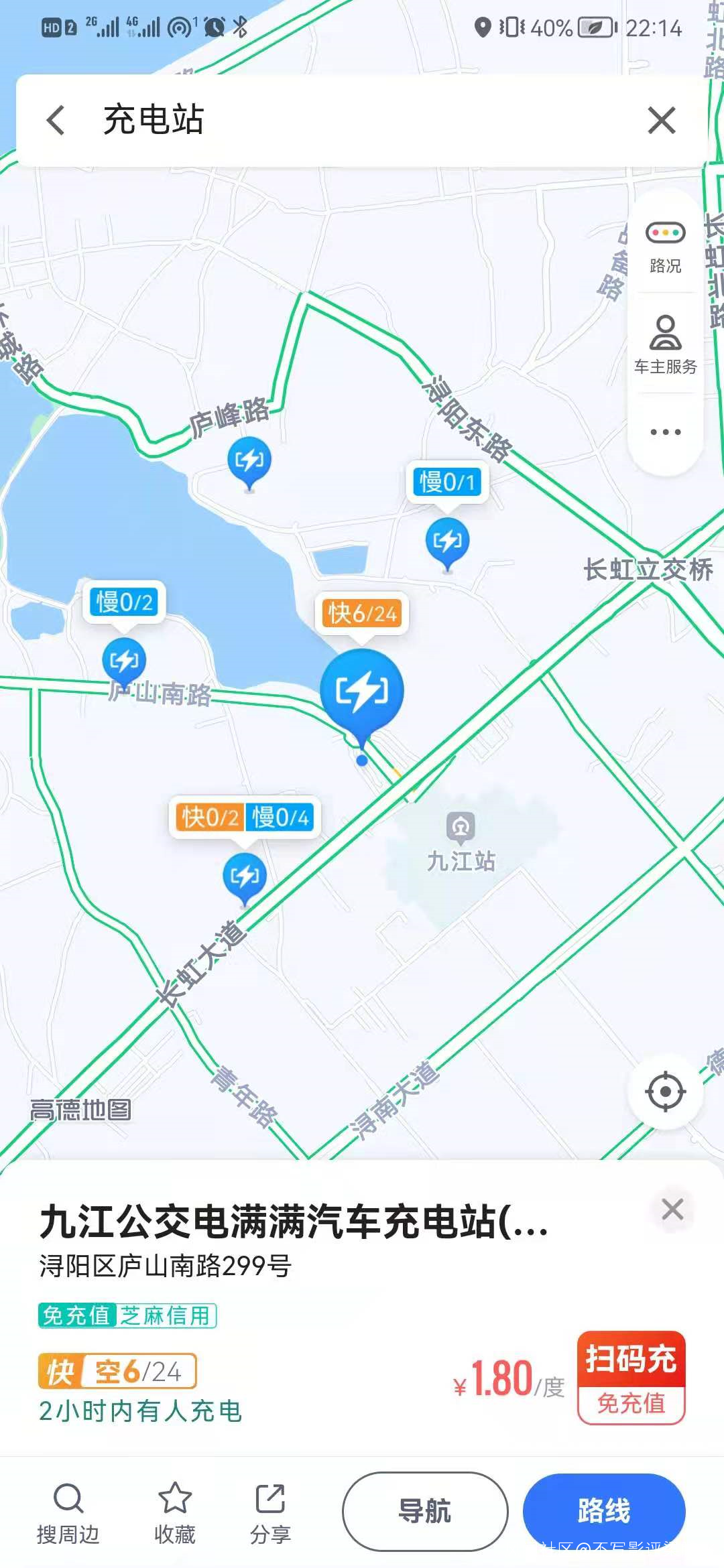Viewport: 724px width, 1568px height.
Task: Open 九江公交电满满汽车充电站 details
Action: pos(294,1222)
